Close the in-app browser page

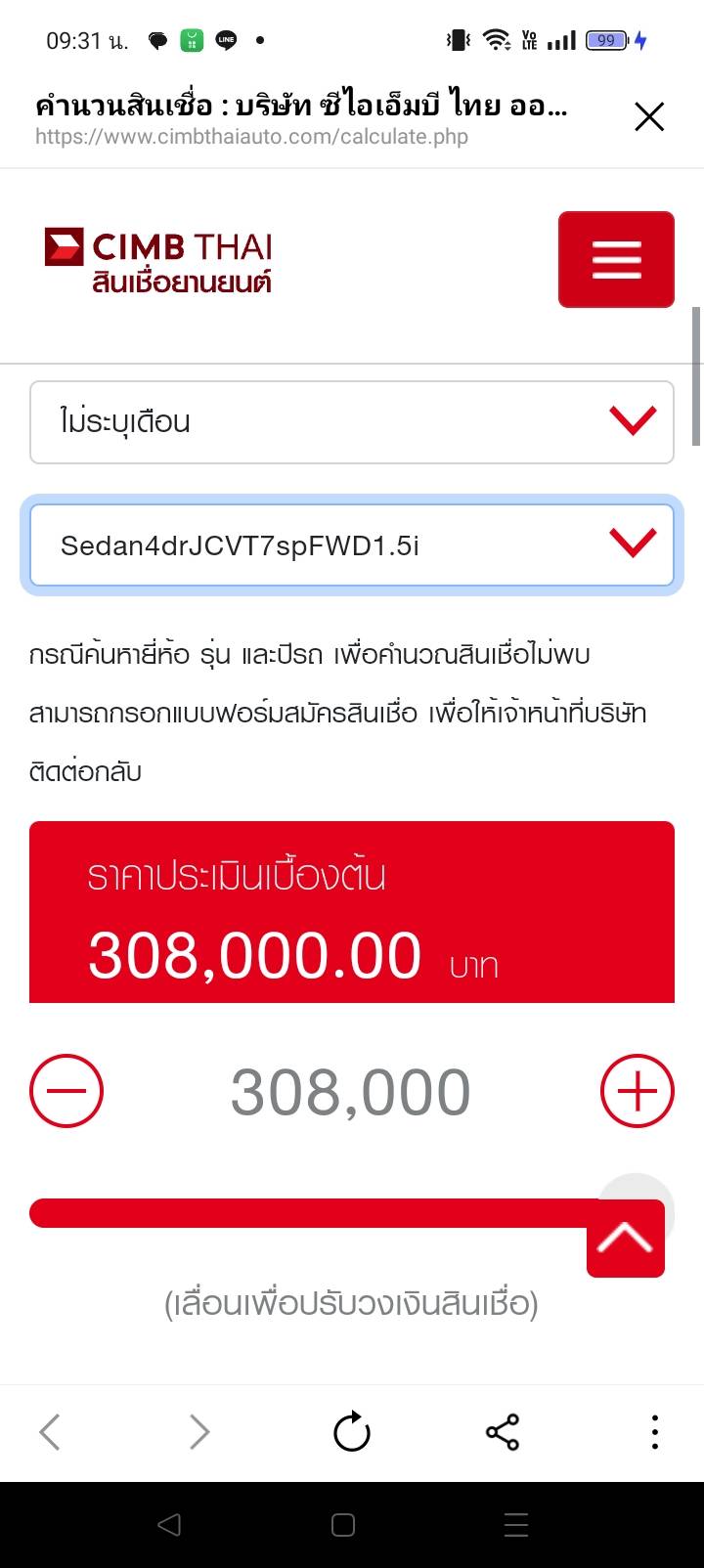coord(649,117)
